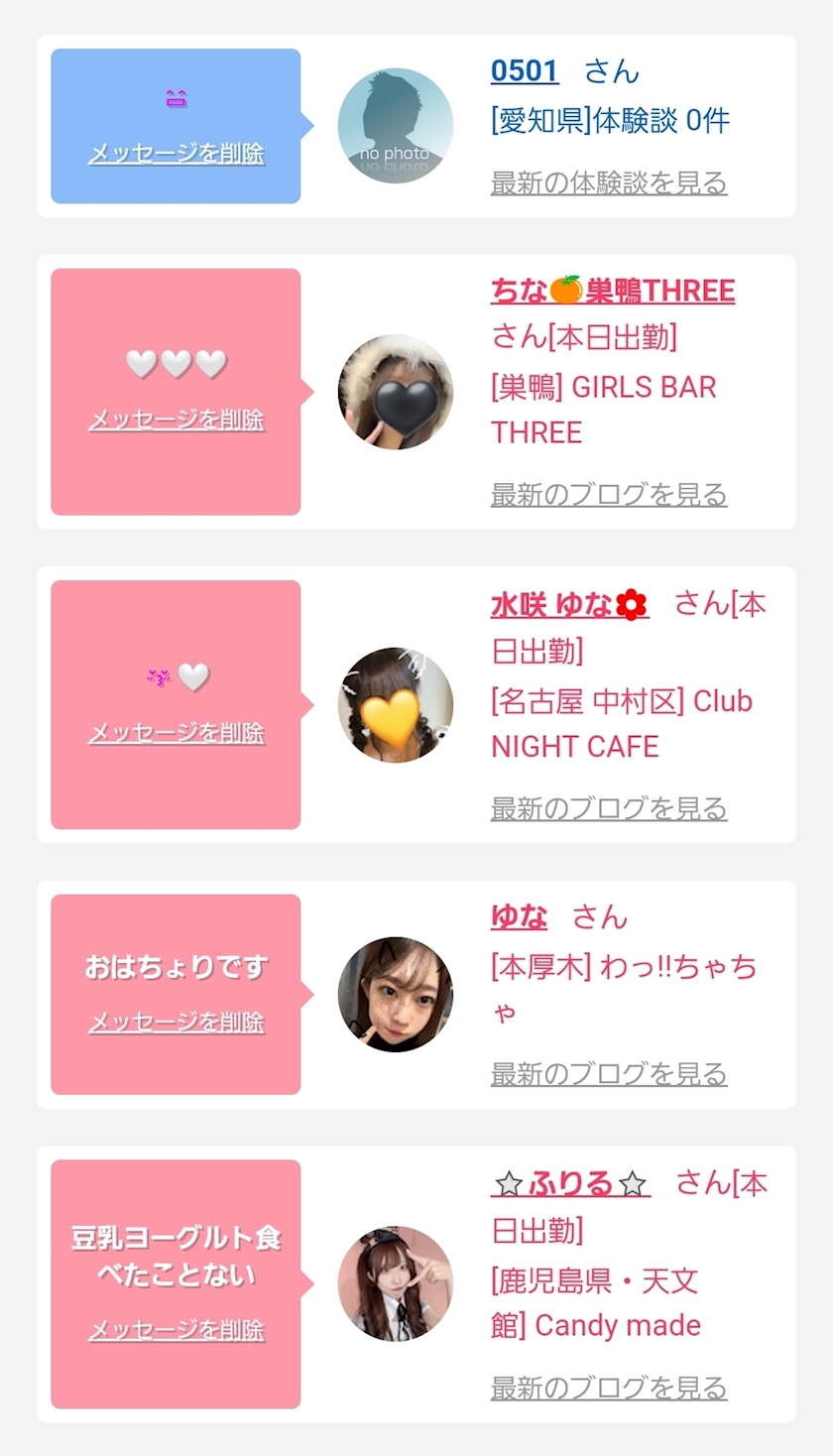Delete the おはちょりです message
Screen dimensions: 833x1456
point(177,1022)
